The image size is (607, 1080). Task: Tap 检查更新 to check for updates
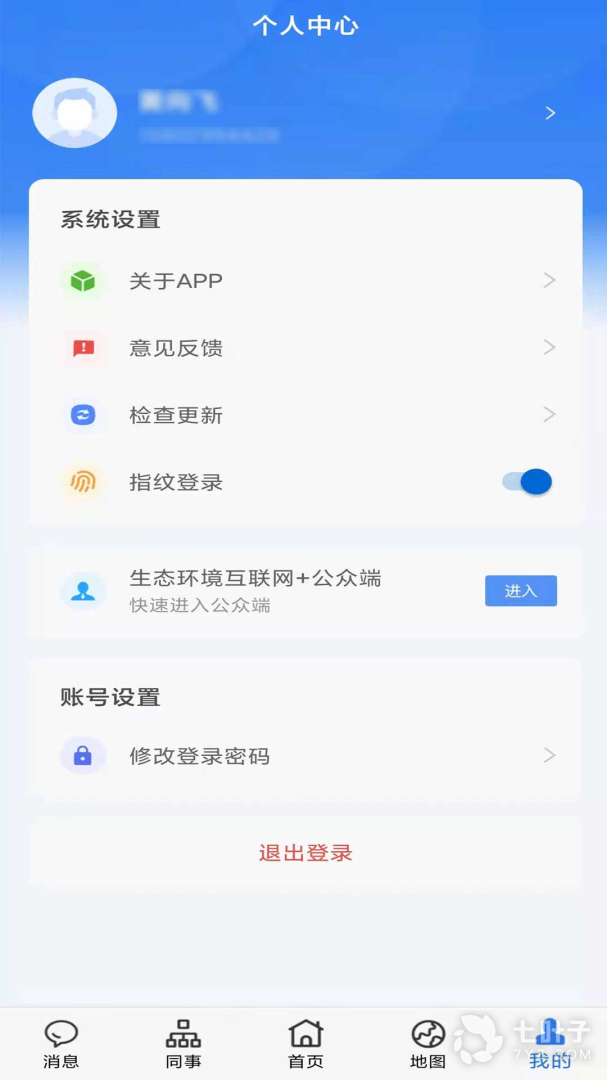[x=305, y=415]
